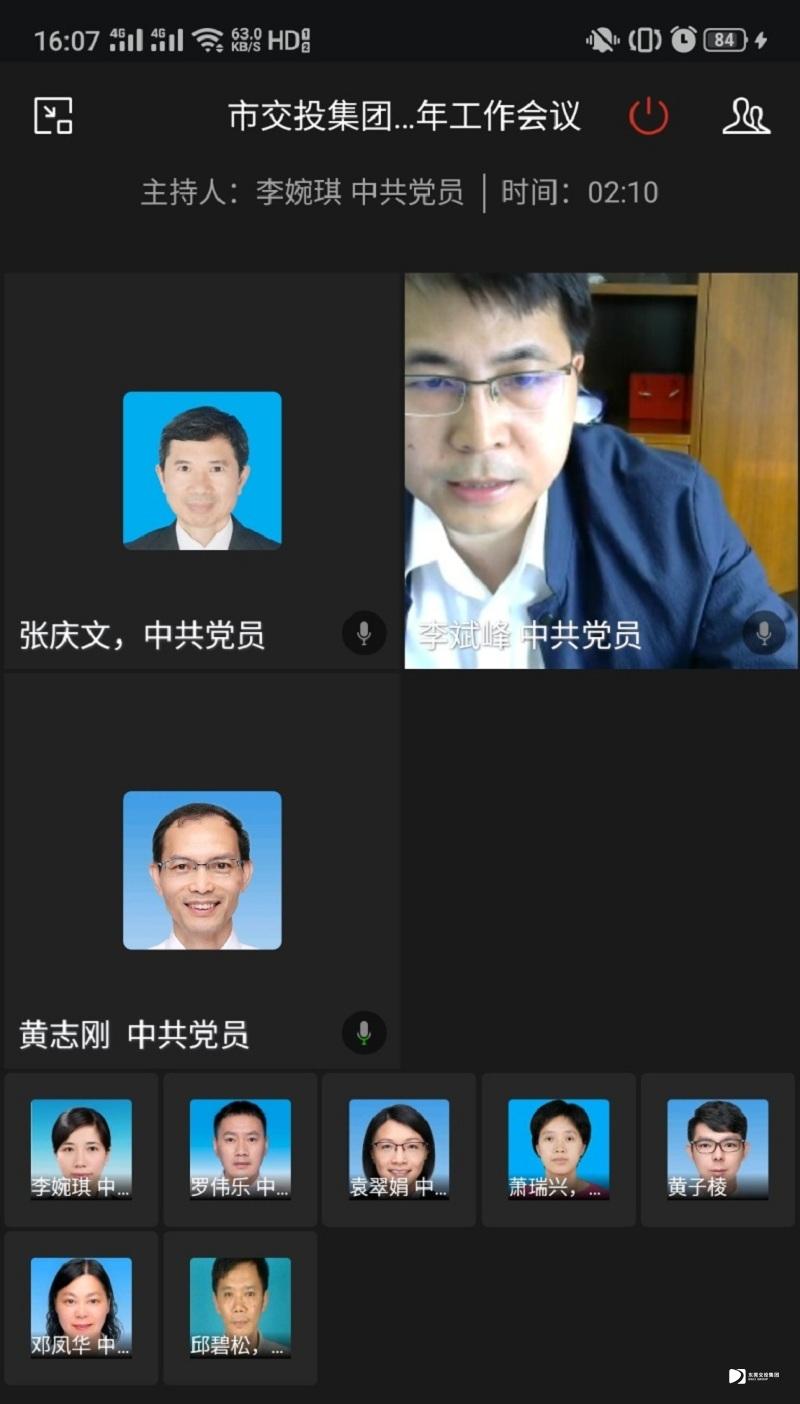Select the 袁翠娟 participant thumbnail

pyautogui.click(x=399, y=1150)
